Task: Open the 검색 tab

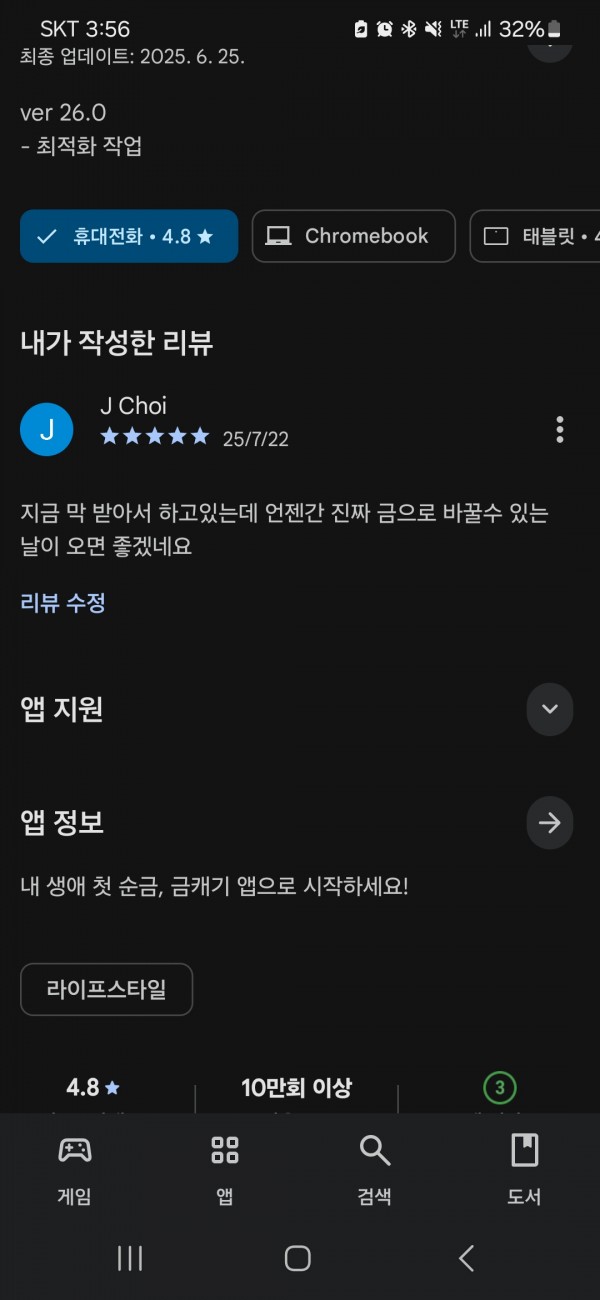Action: click(375, 1170)
